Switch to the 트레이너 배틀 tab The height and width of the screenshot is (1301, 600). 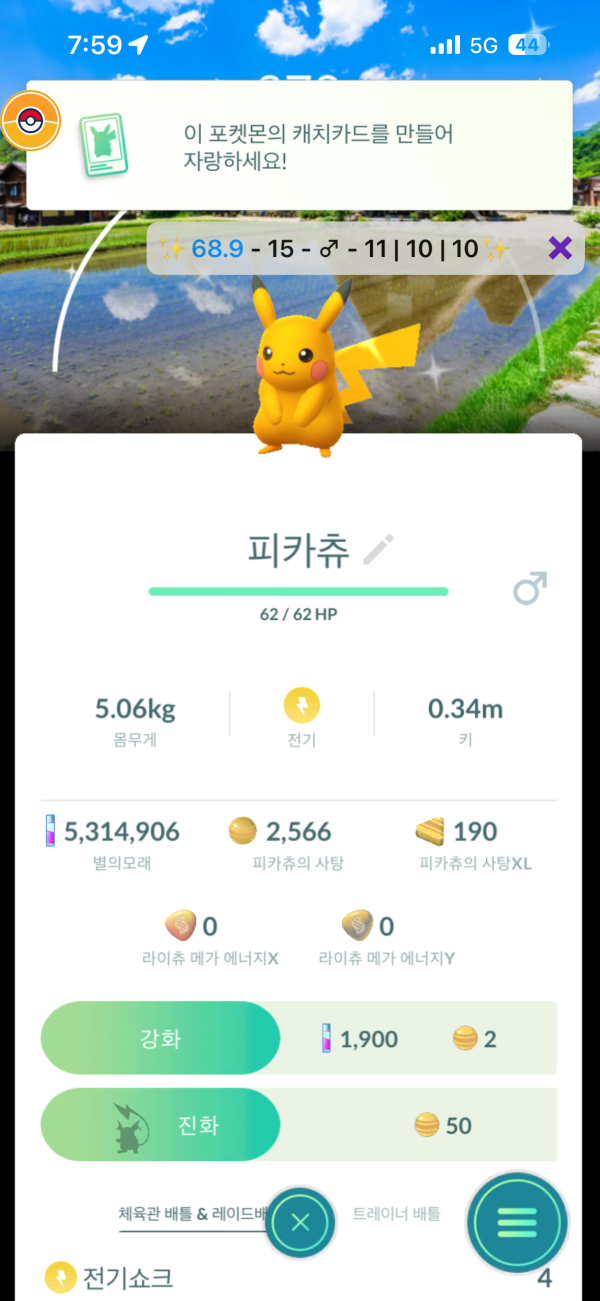click(x=396, y=1214)
